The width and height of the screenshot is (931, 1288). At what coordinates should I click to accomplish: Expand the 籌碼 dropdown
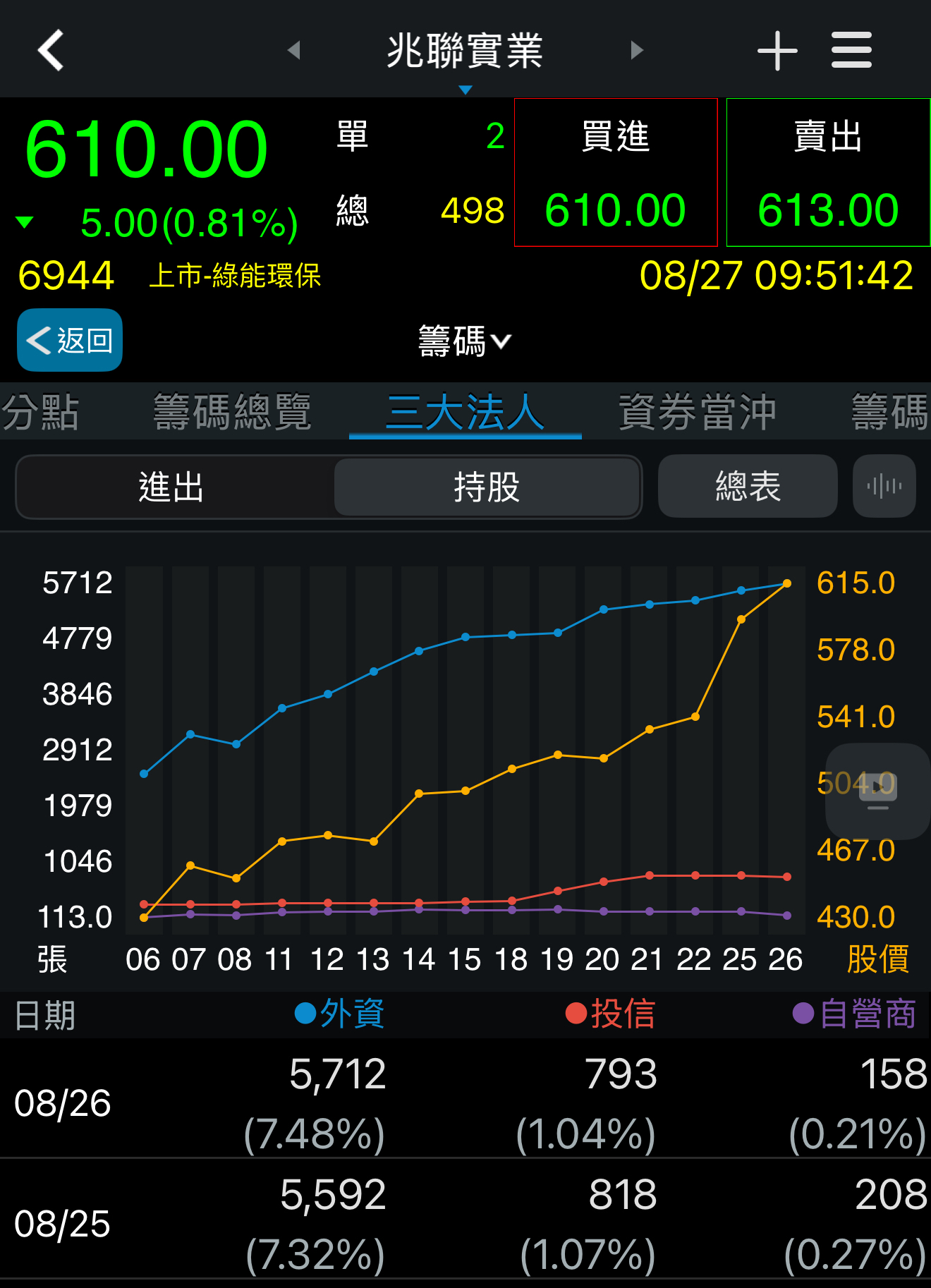click(x=464, y=341)
